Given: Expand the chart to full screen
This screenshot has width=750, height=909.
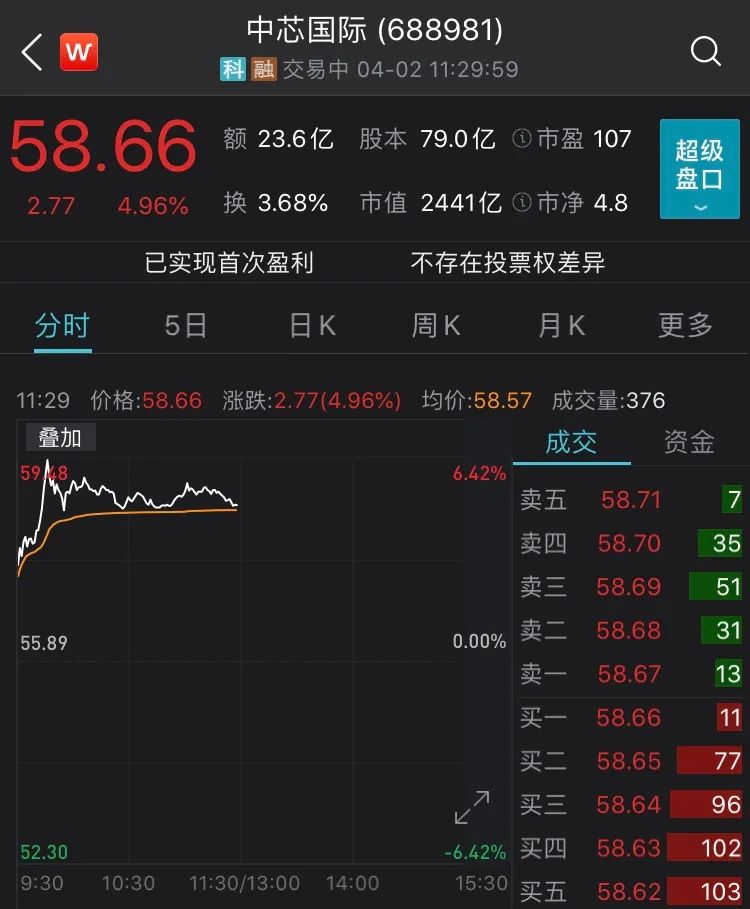Looking at the screenshot, I should 472,808.
